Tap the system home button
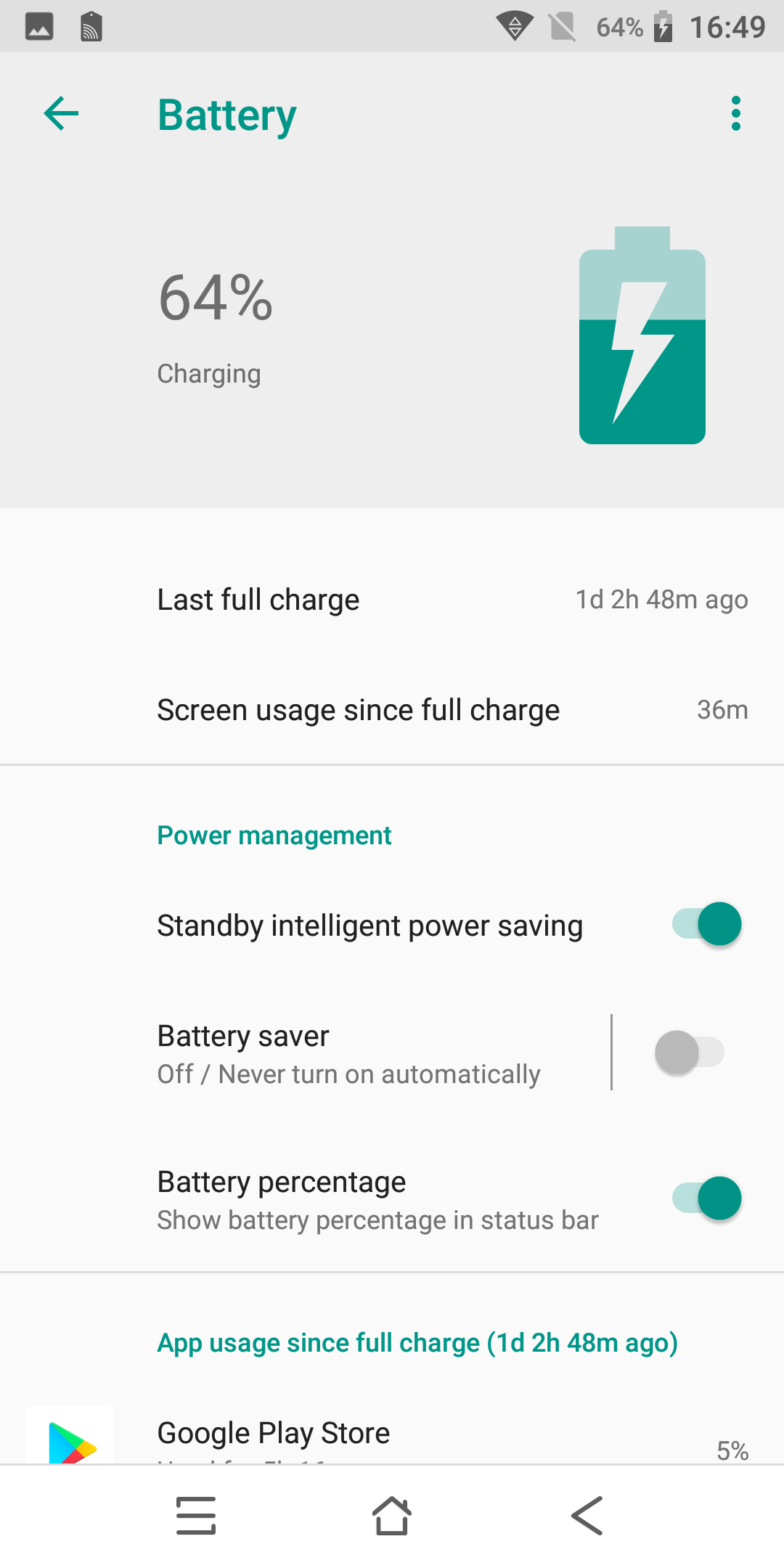Viewport: 784px width, 1568px height. point(392,1516)
